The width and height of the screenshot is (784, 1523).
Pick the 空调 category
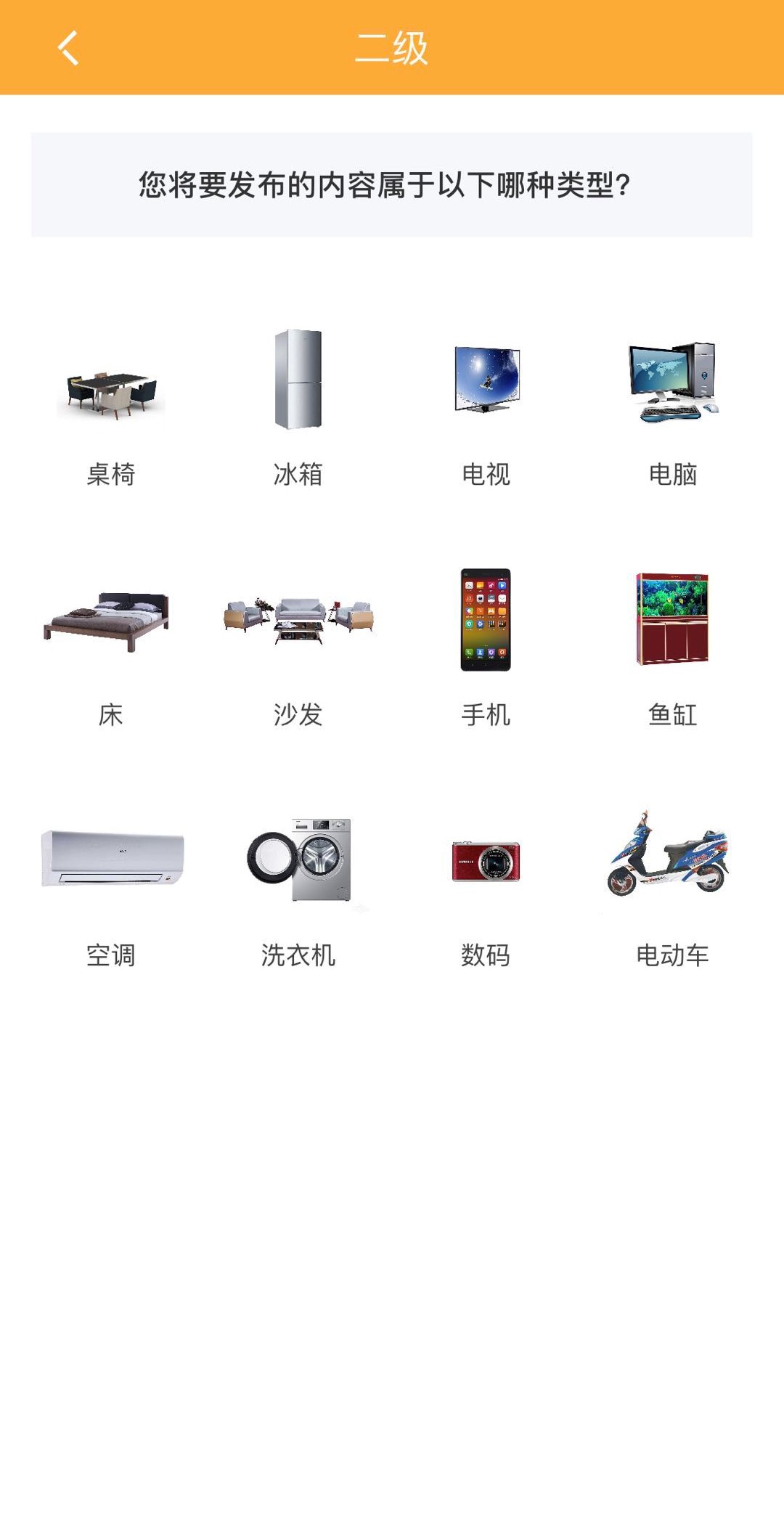(x=111, y=888)
